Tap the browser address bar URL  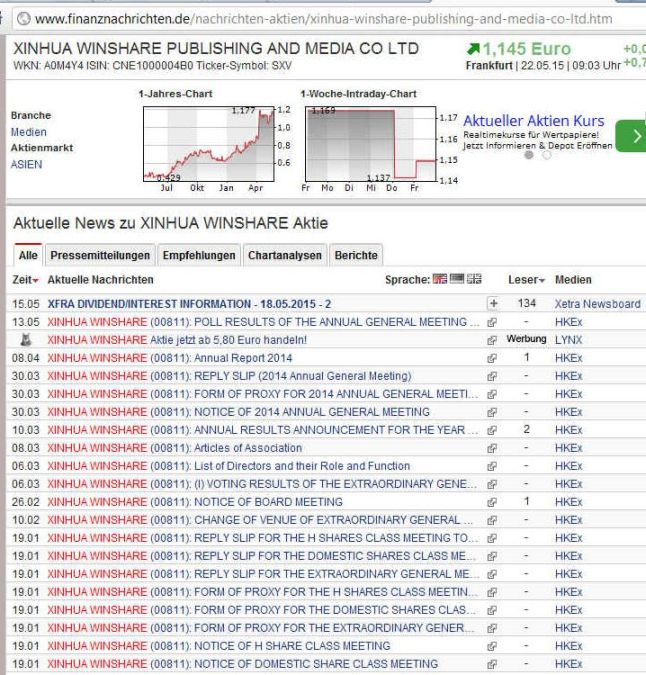[300, 17]
